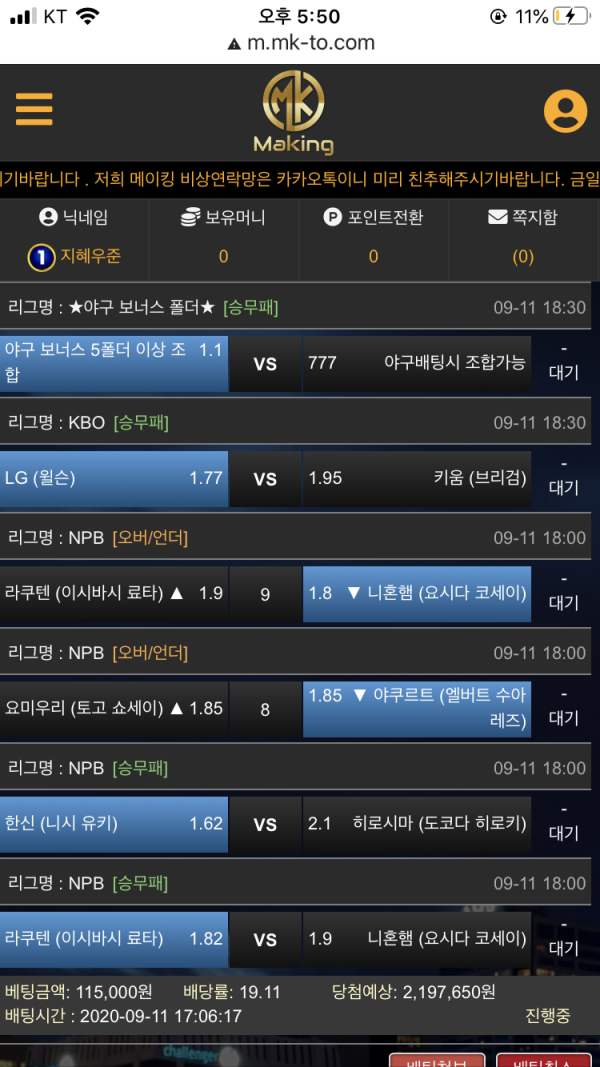Open the hamburger menu
Image resolution: width=600 pixels, height=1067 pixels.
pos(34,109)
